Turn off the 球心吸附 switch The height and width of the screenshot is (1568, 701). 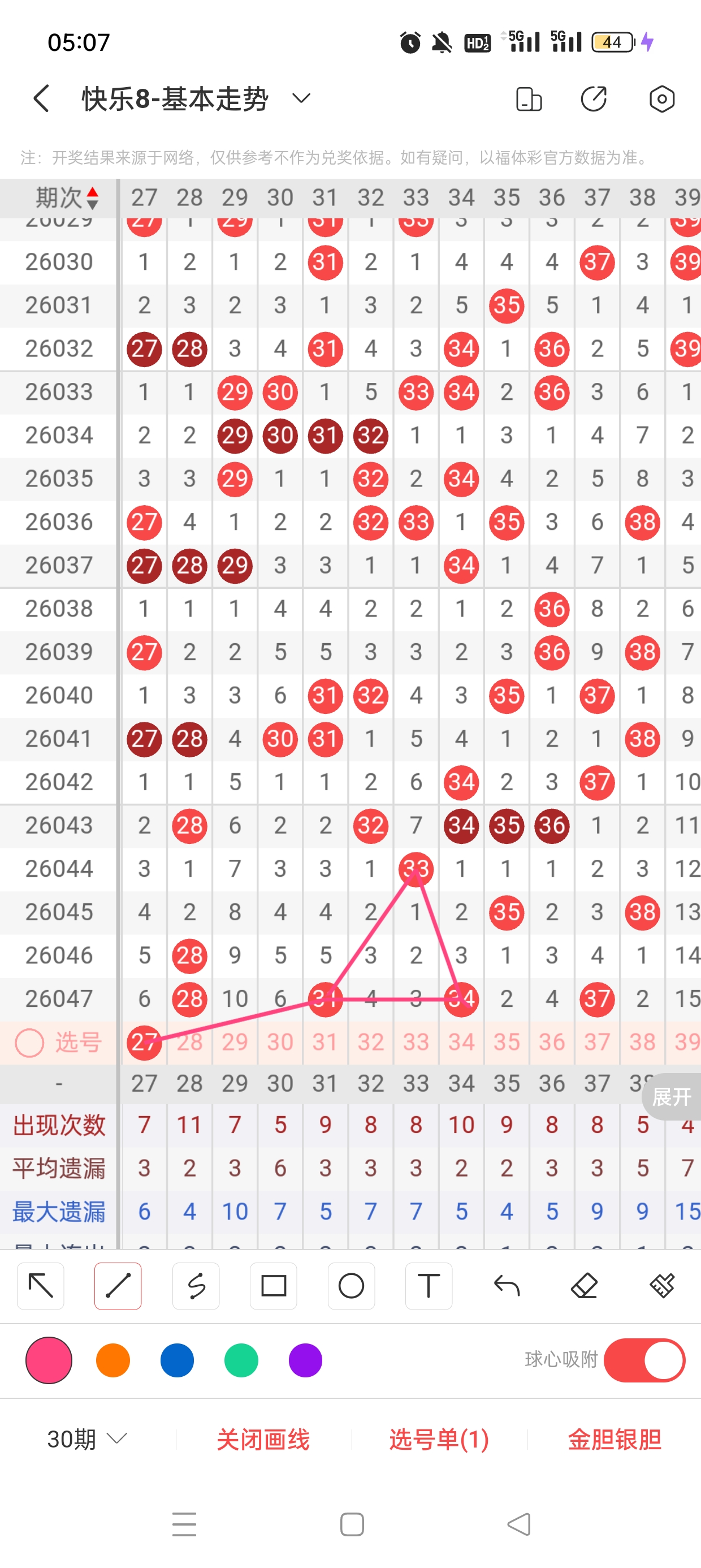point(644,1360)
